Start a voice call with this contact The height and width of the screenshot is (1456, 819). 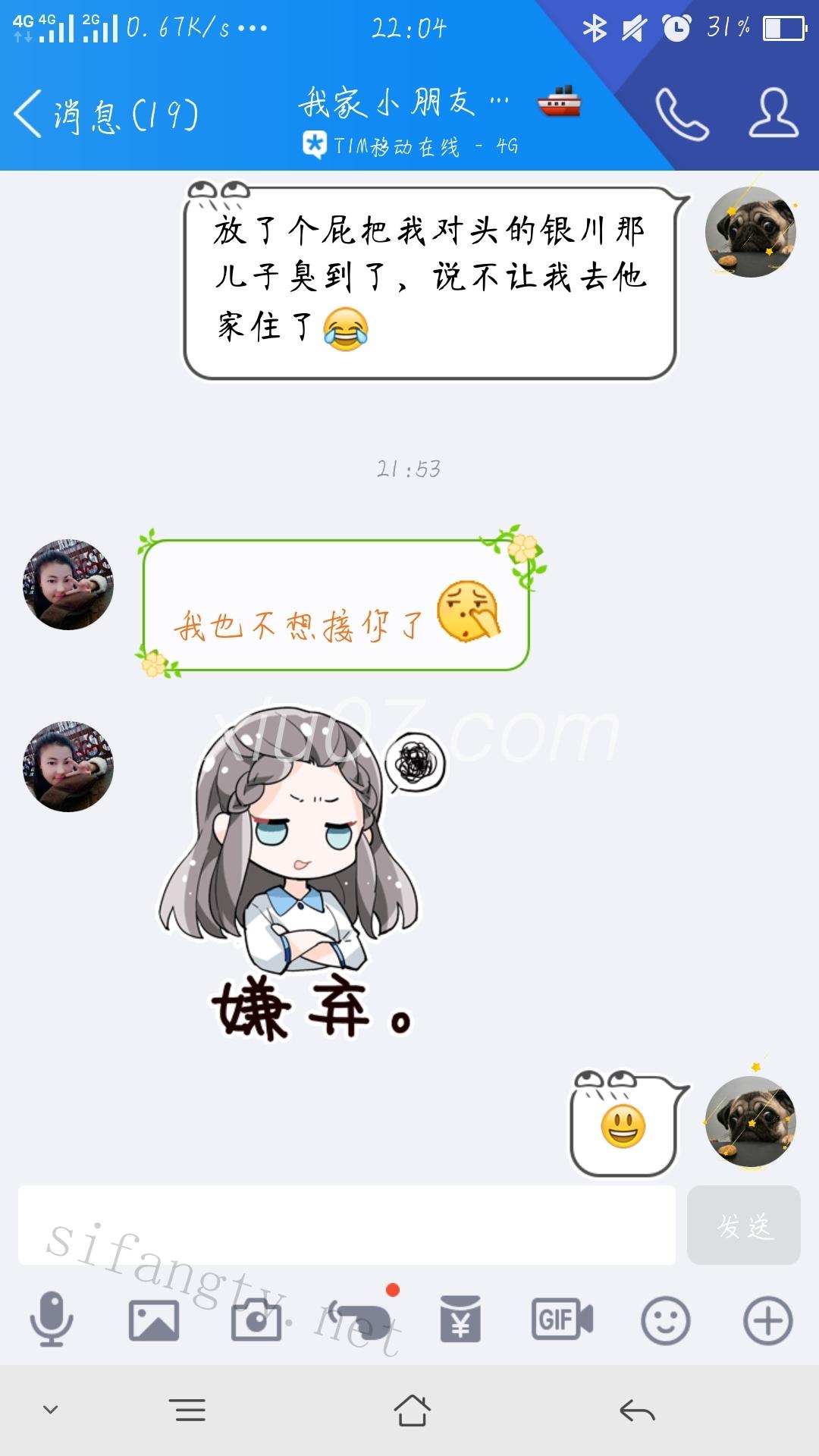681,115
